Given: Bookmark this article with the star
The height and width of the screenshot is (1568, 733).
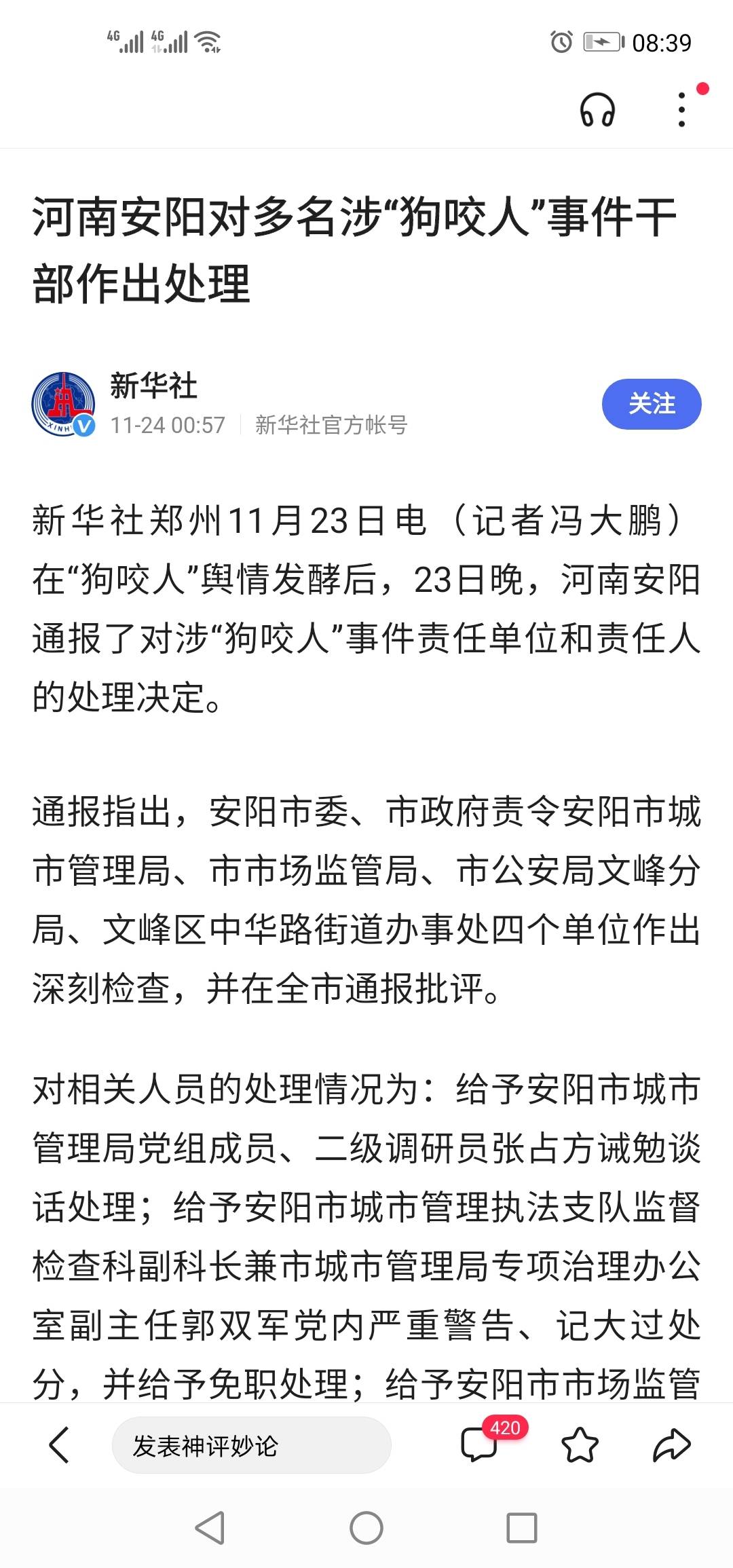Looking at the screenshot, I should click(580, 1444).
